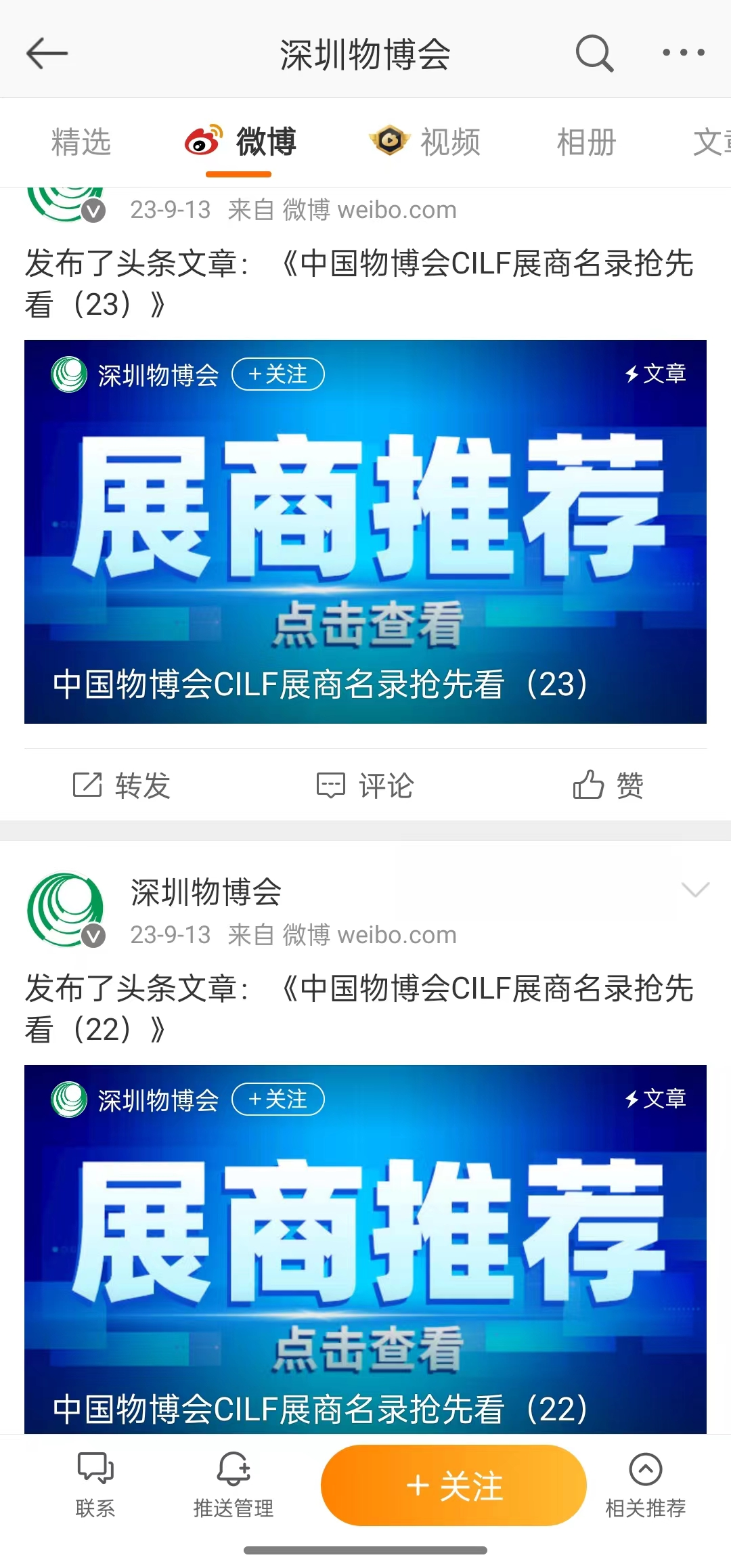Open the article card for 名录抢先看（22）
731x1568 pixels.
click(x=365, y=1249)
